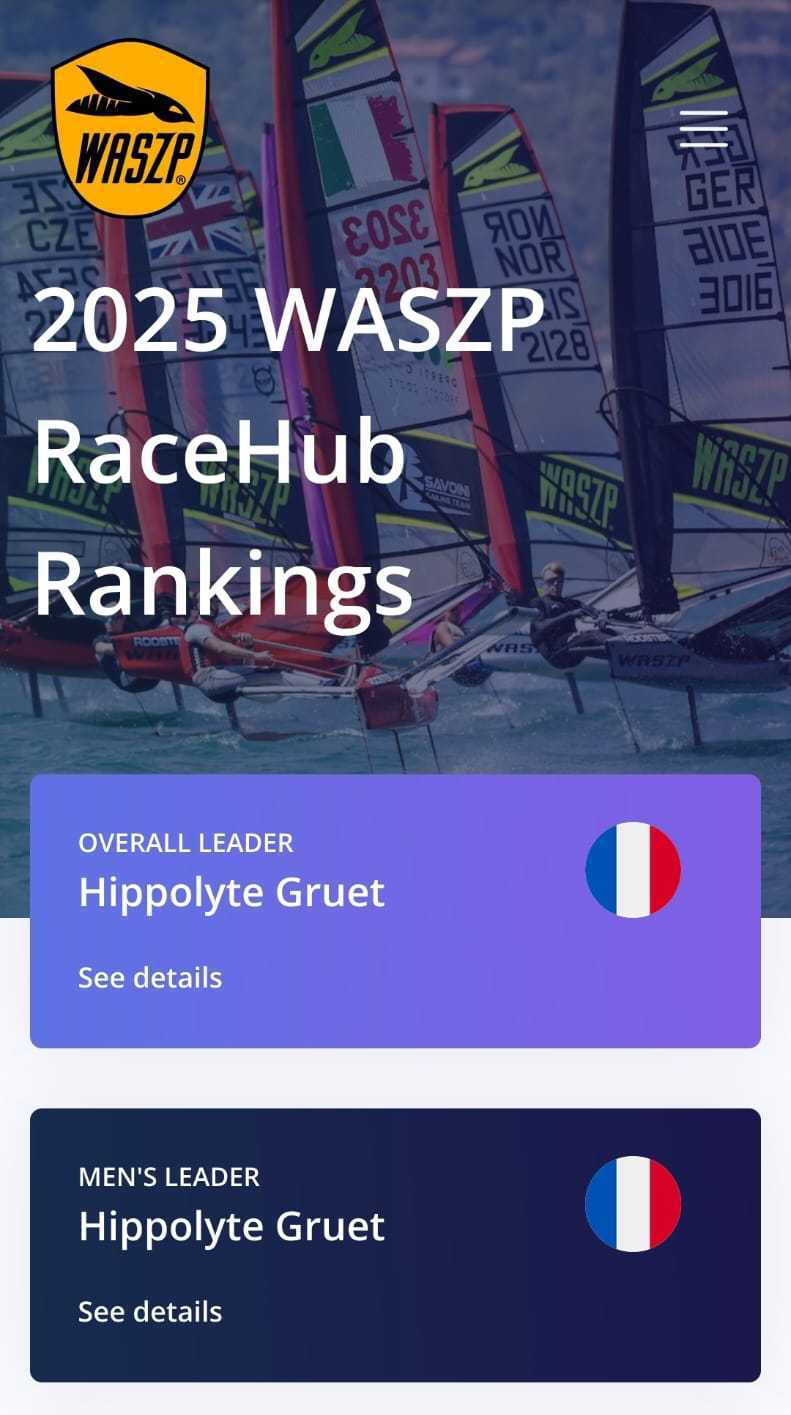Image resolution: width=791 pixels, height=1415 pixels.
Task: See details for the Overall Leader
Action: click(x=150, y=977)
